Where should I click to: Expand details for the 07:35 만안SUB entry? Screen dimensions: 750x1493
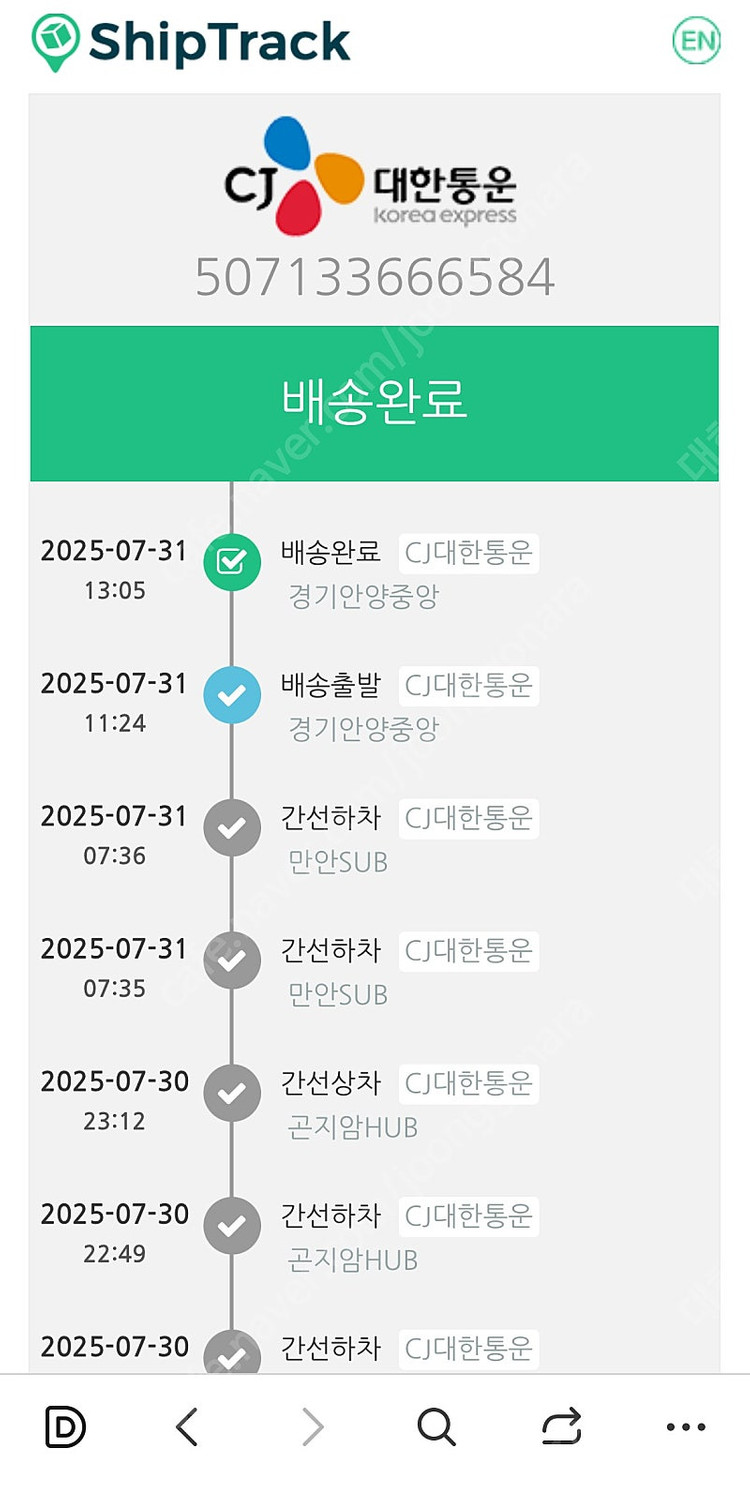[x=232, y=960]
